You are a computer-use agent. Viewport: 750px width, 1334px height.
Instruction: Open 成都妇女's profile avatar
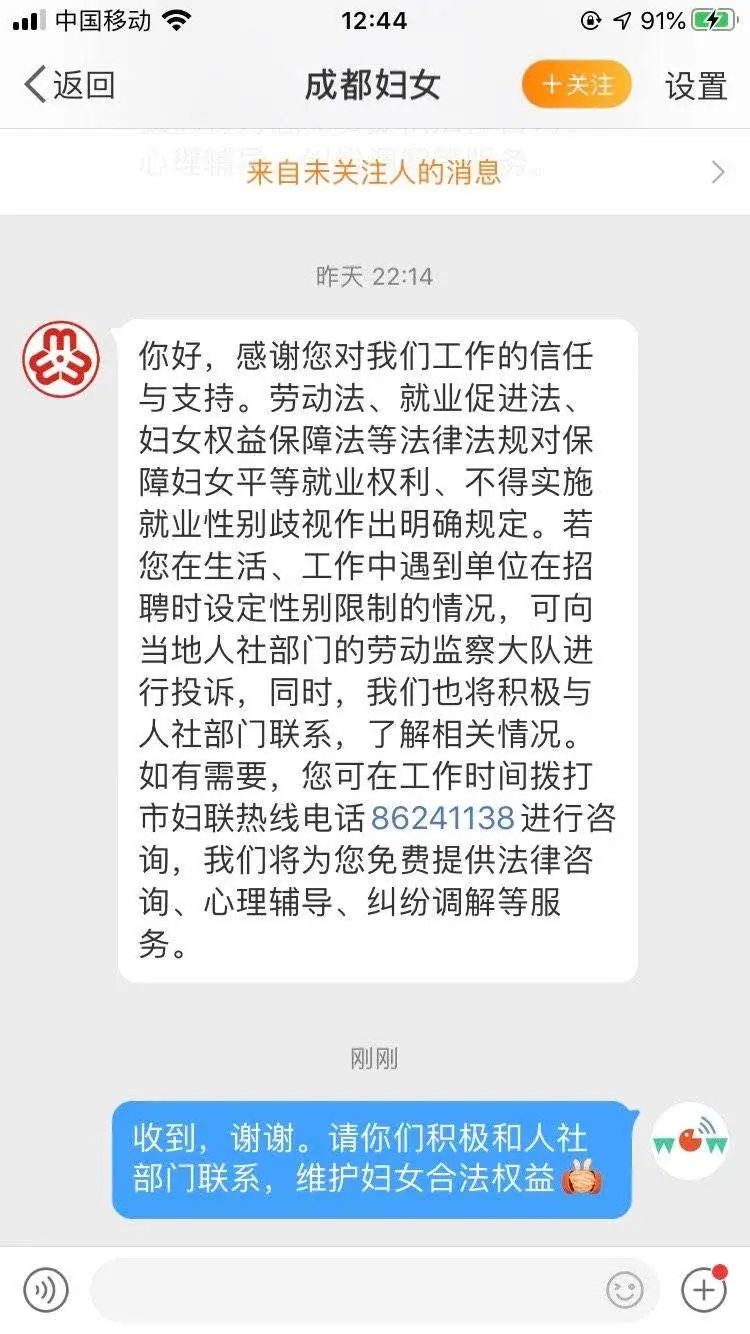pyautogui.click(x=62, y=360)
